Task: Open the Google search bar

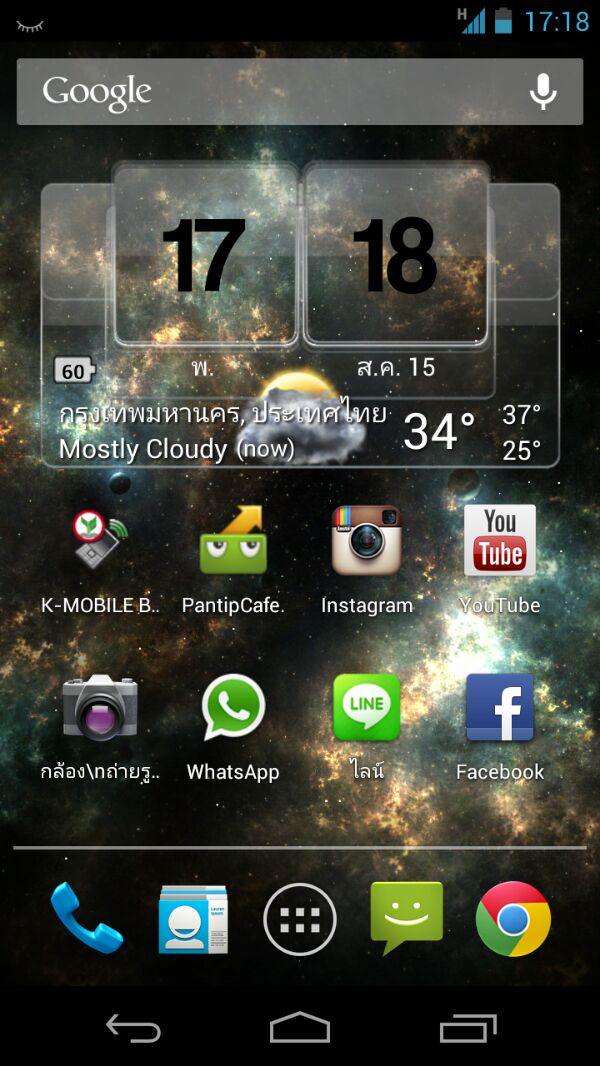Action: point(270,92)
